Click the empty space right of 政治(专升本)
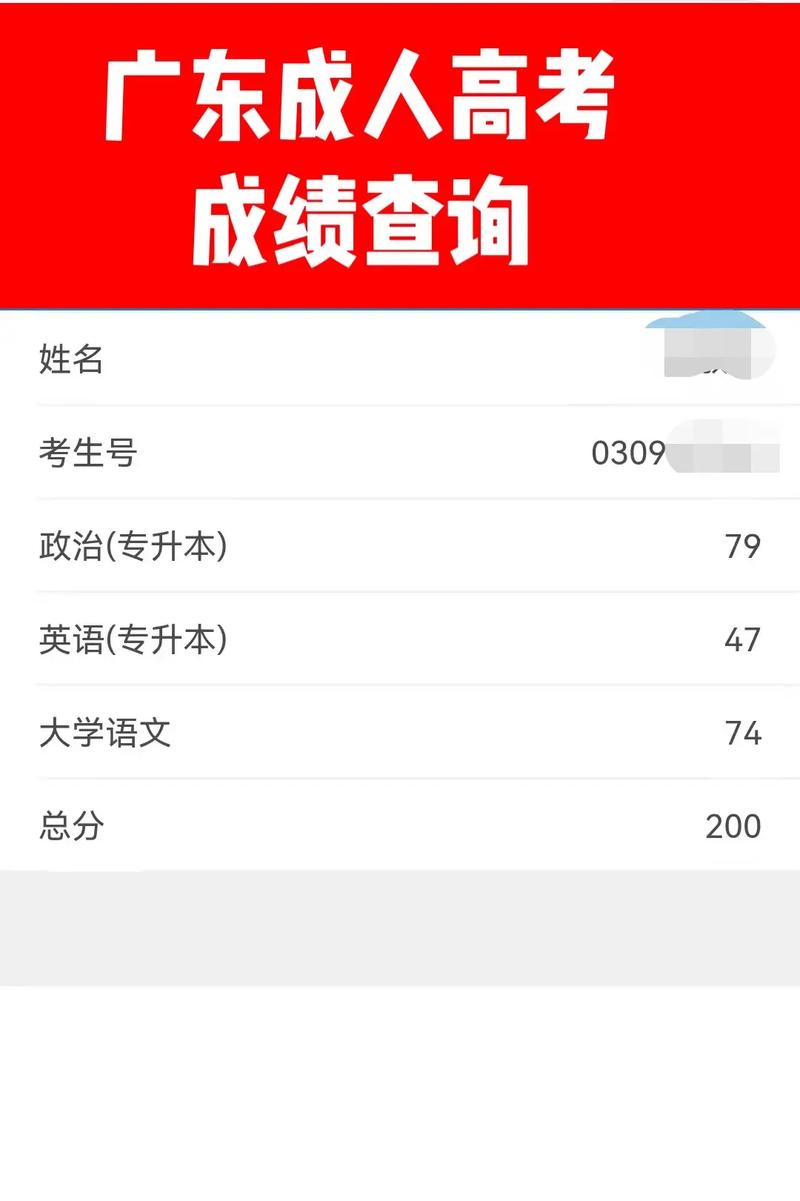Image resolution: width=800 pixels, height=1201 pixels. (x=450, y=543)
